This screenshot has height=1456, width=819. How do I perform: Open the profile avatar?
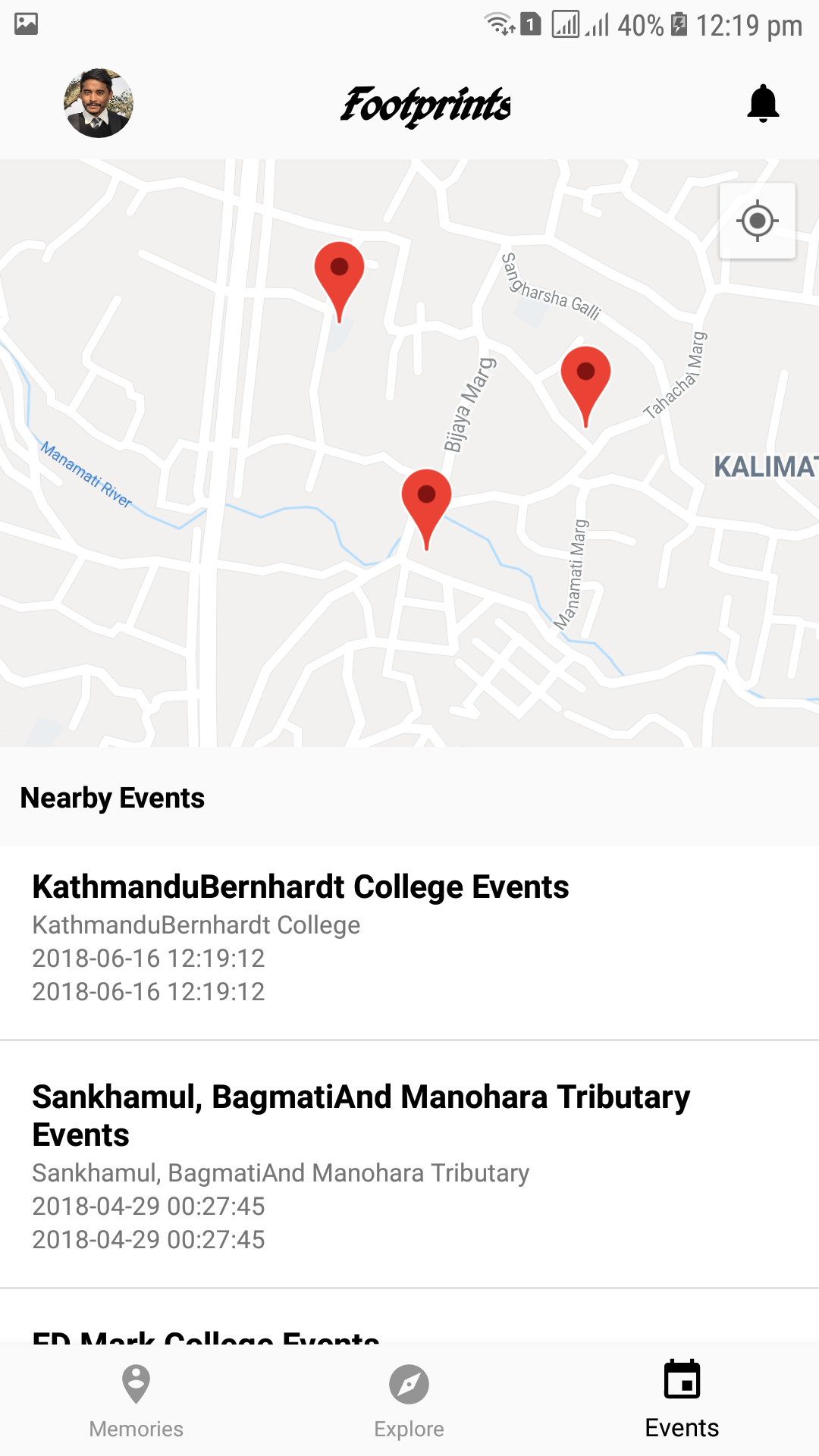pos(99,103)
